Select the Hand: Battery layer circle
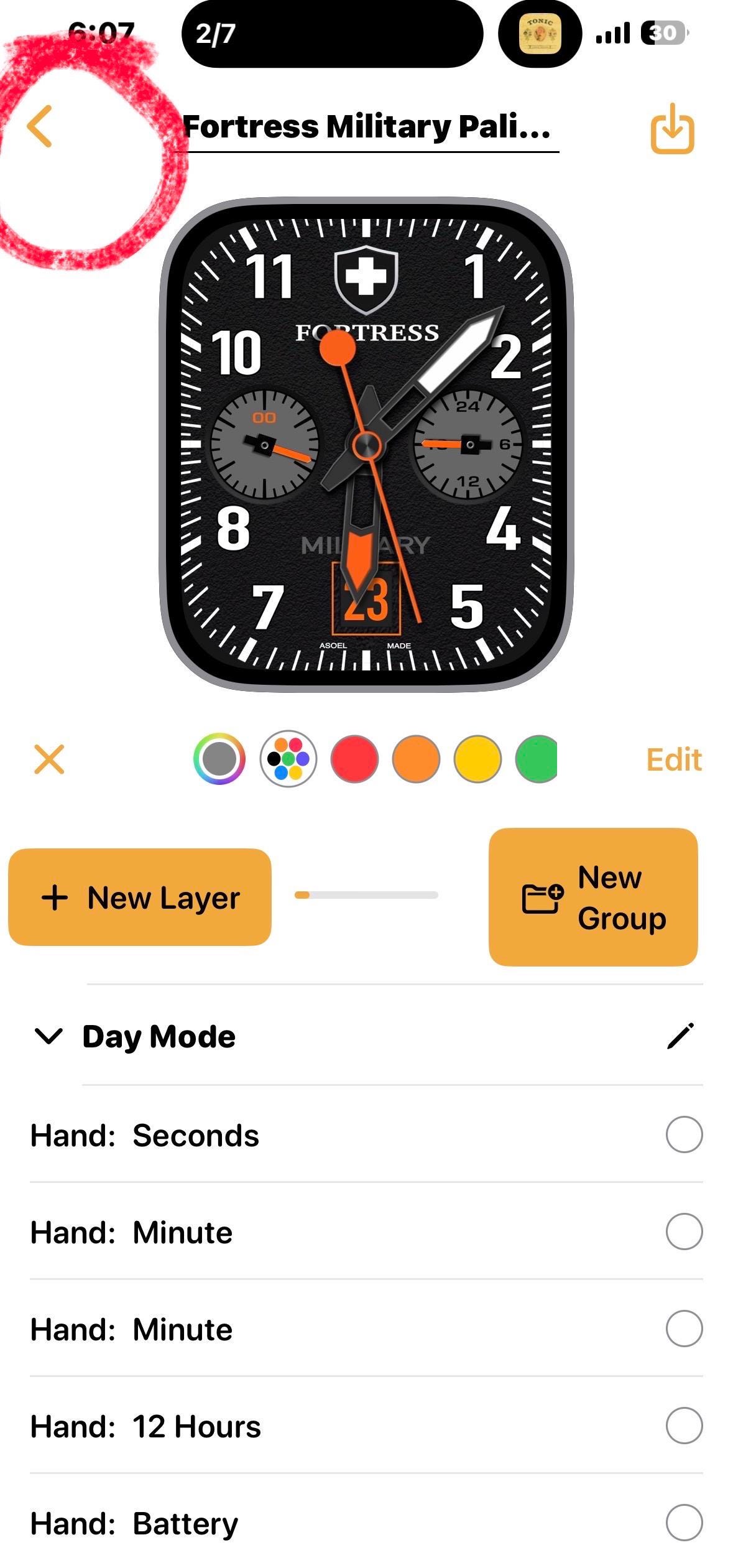This screenshot has width=733, height=1568. tap(684, 1523)
